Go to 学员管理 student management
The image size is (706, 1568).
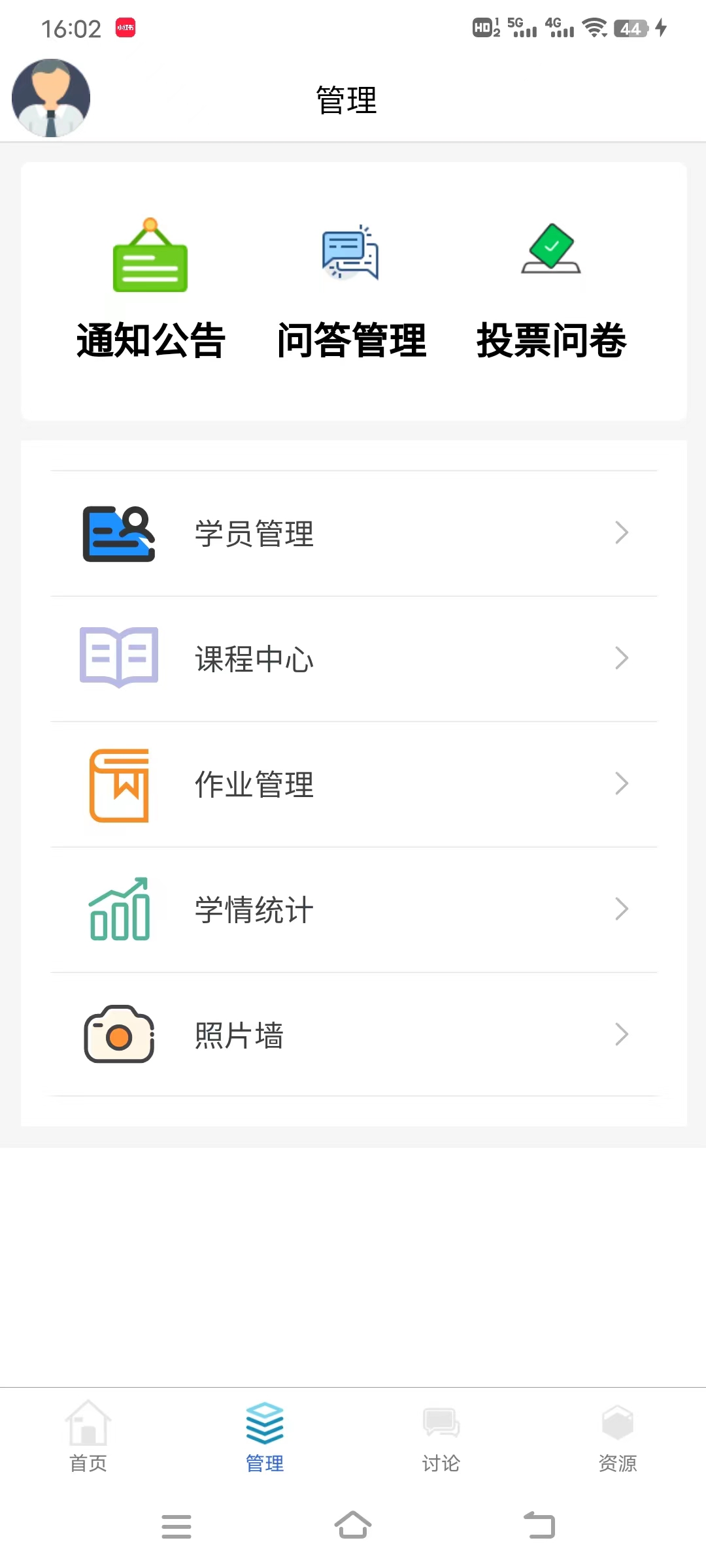353,533
